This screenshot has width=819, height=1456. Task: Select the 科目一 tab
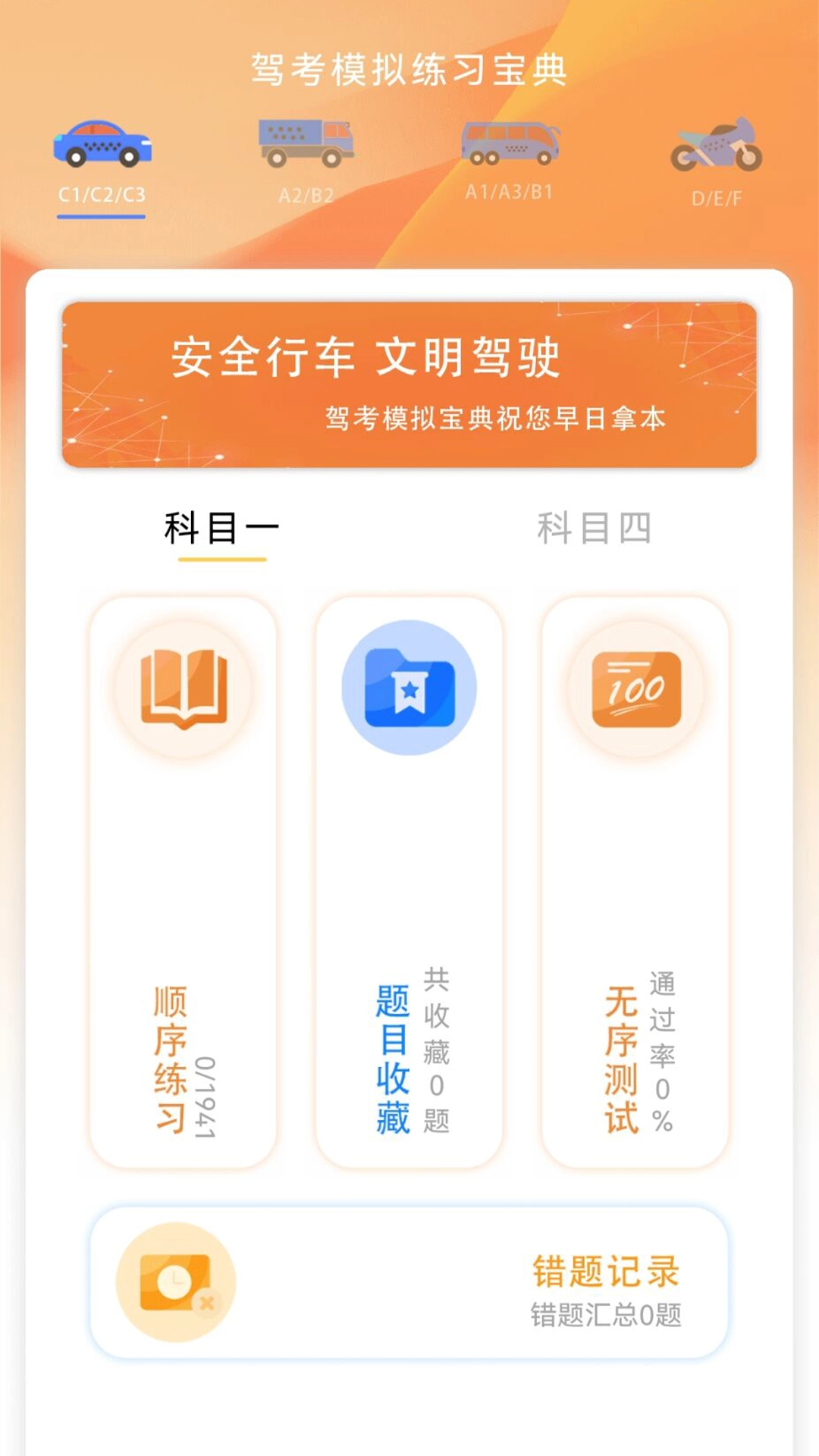221,529
